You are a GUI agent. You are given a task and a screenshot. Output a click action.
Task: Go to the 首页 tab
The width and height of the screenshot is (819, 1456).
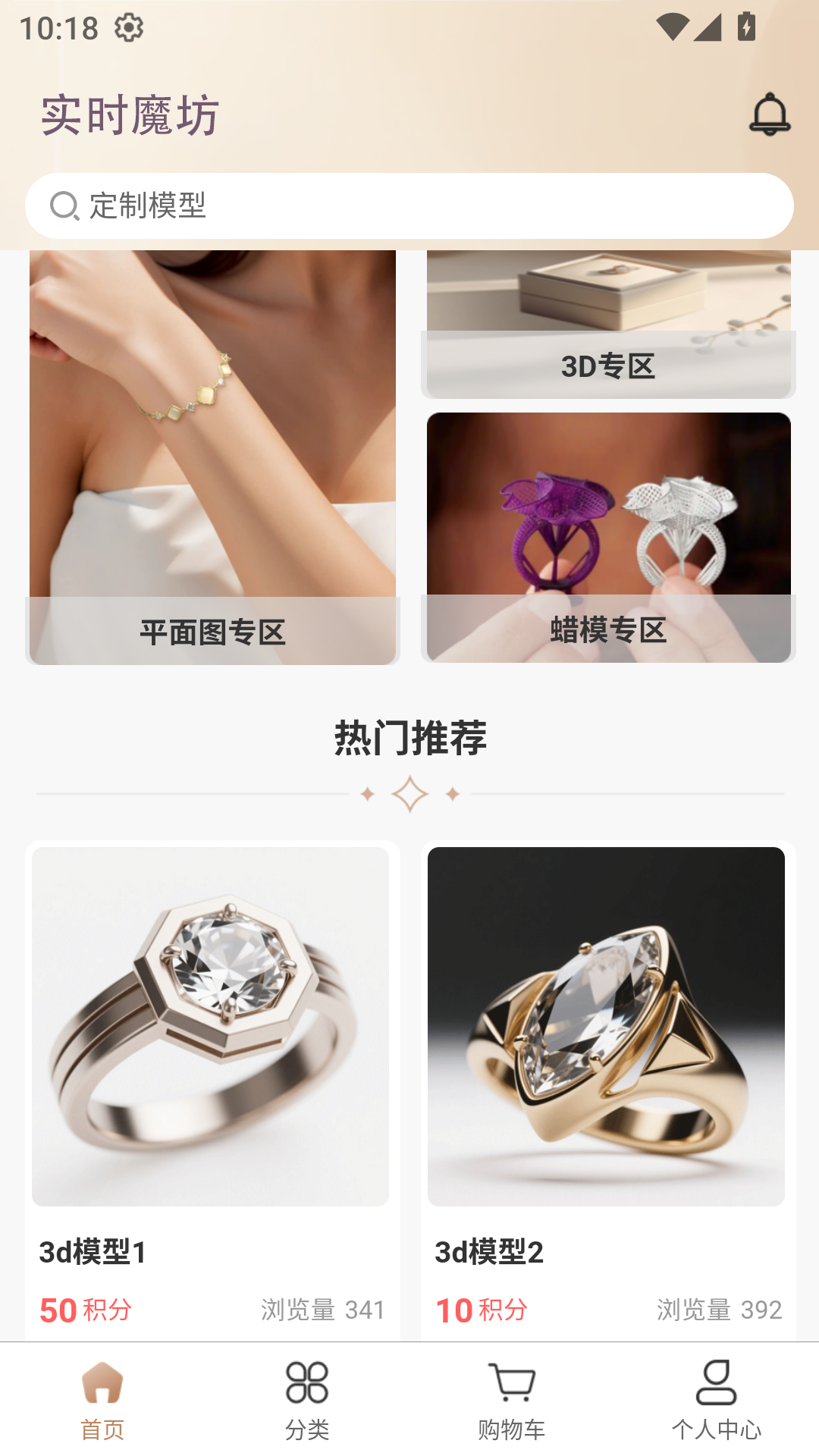point(102,1400)
